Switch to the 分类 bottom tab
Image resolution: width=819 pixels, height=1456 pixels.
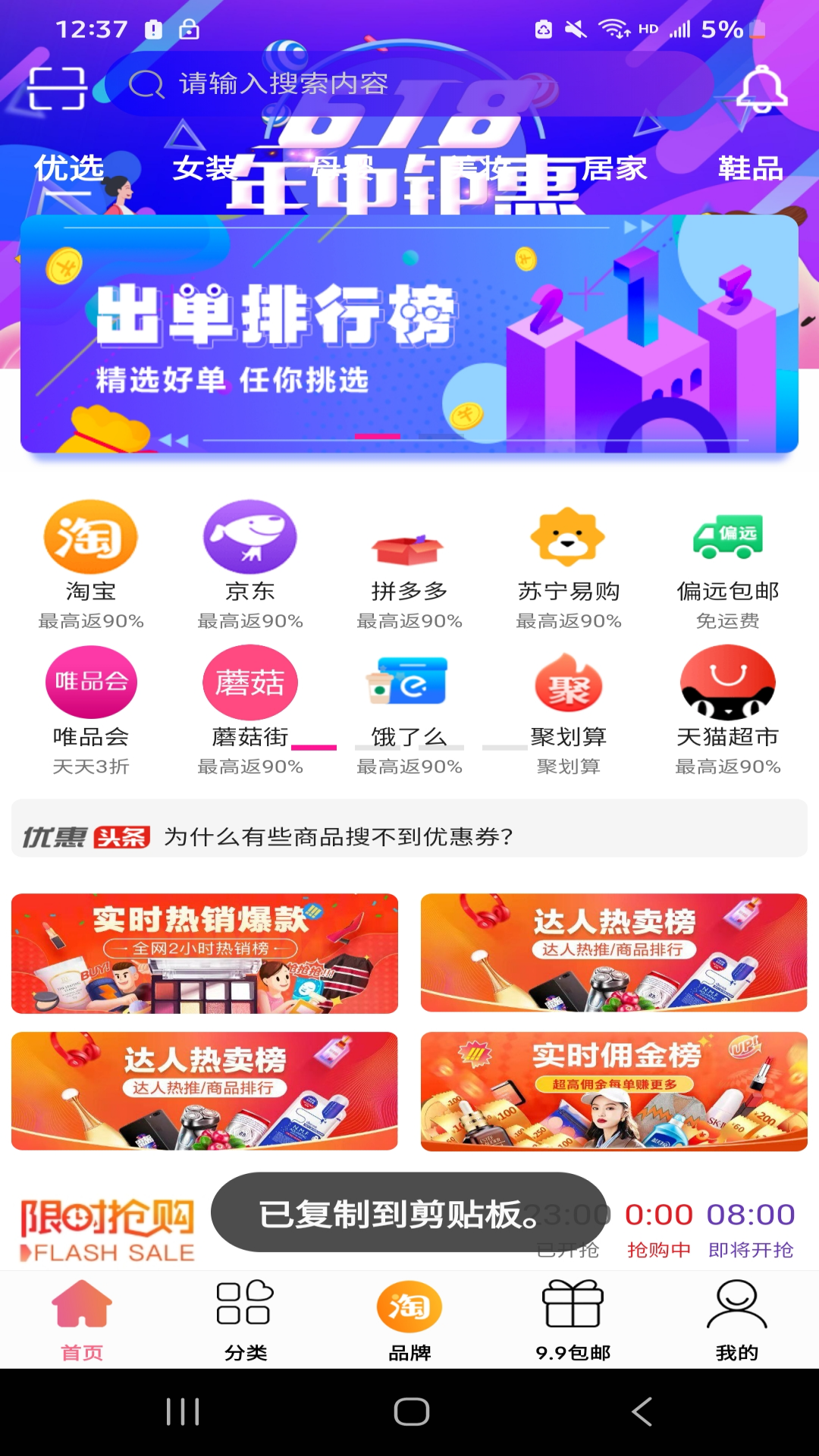pyautogui.click(x=246, y=1319)
